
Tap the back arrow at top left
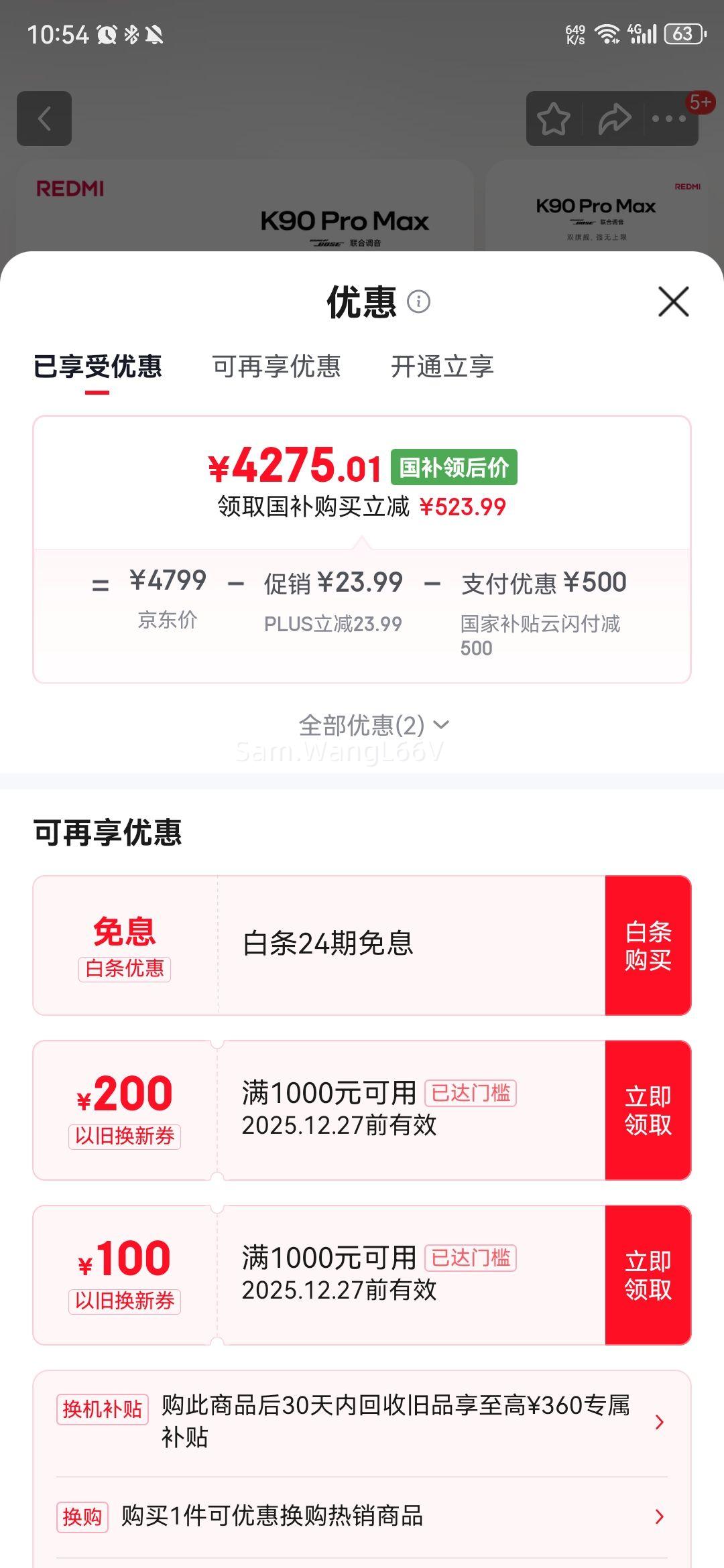(45, 119)
